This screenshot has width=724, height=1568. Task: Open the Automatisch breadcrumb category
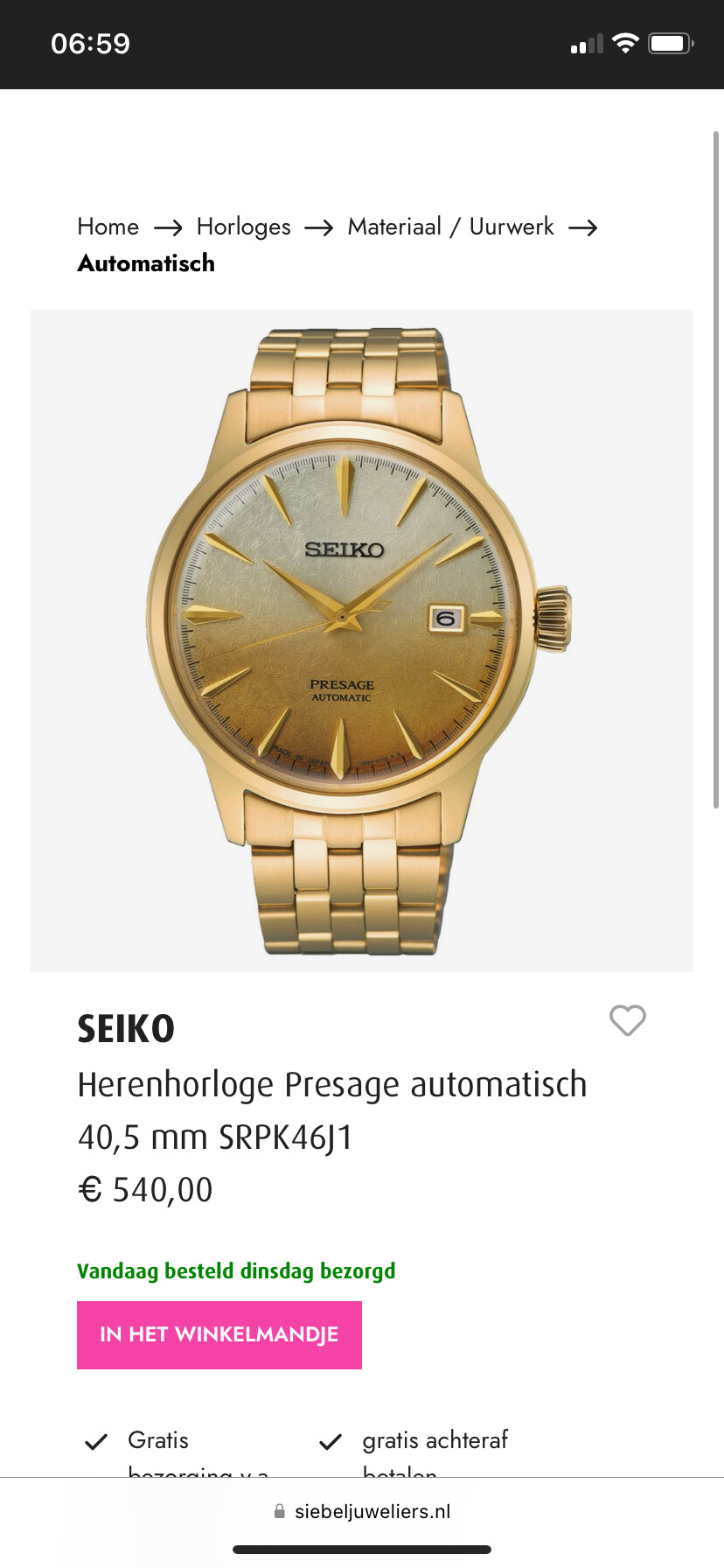coord(146,263)
